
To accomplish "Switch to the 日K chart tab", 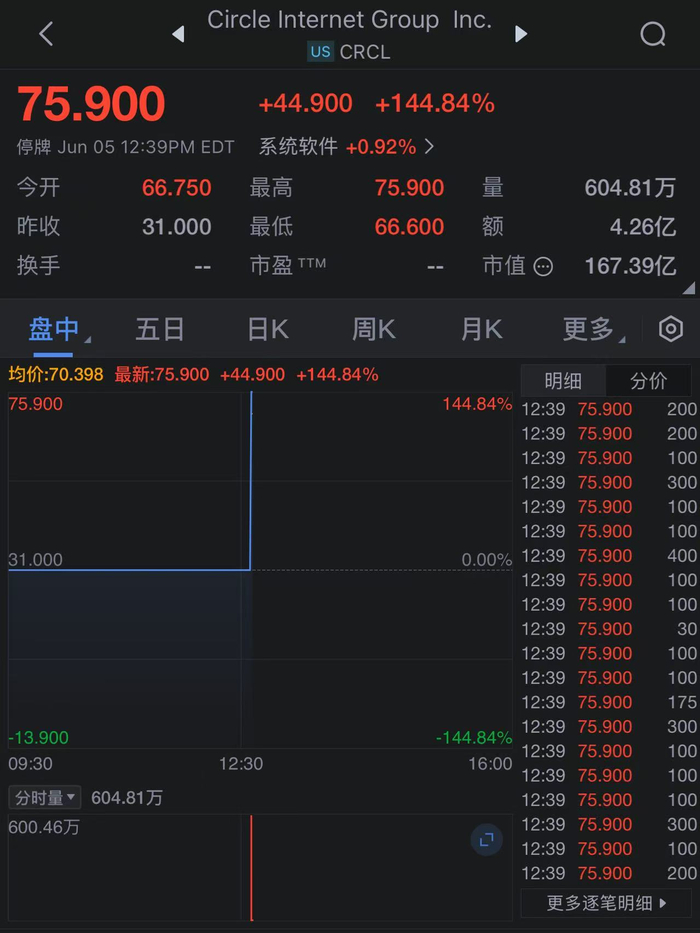I will click(x=267, y=329).
